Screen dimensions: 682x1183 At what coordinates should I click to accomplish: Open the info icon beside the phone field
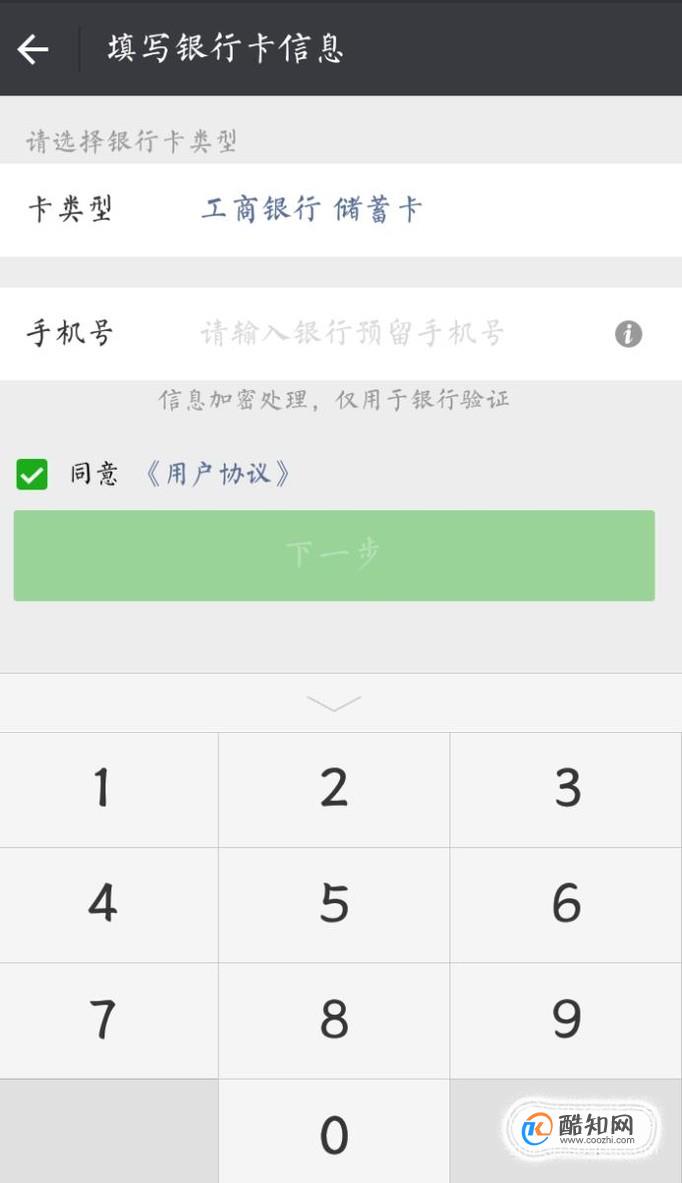(x=628, y=333)
